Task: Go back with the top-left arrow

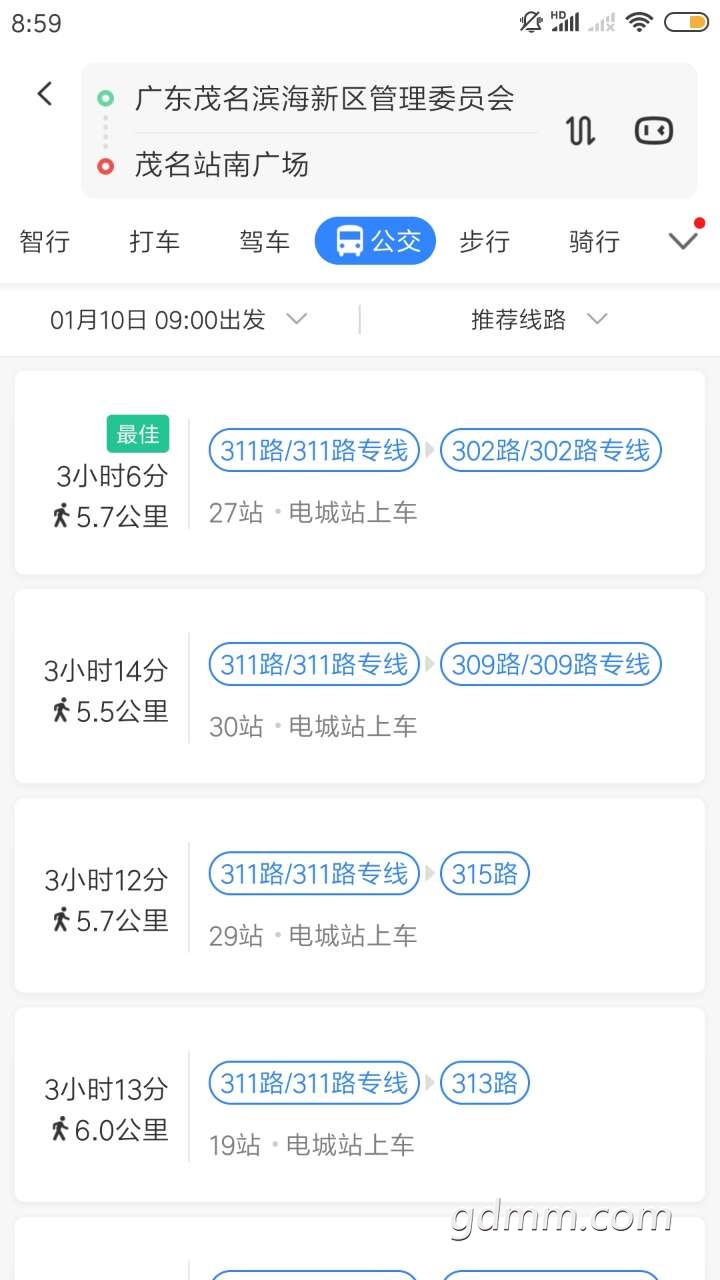Action: [x=45, y=95]
